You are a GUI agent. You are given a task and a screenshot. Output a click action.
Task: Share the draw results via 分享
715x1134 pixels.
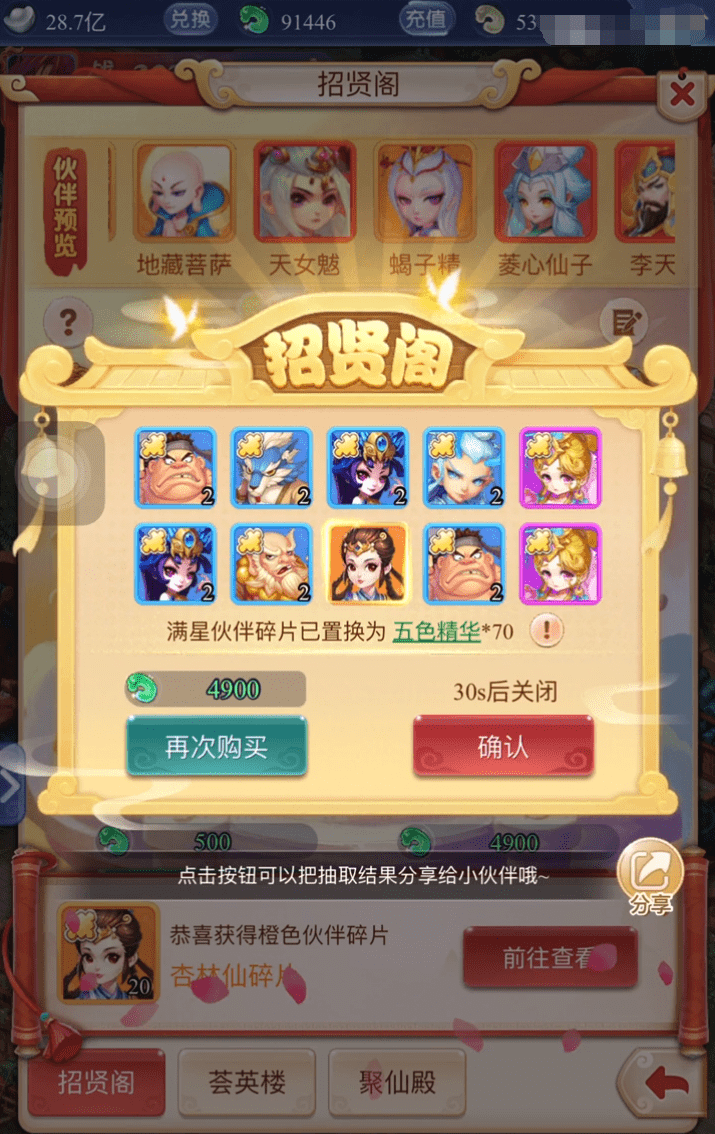click(650, 878)
